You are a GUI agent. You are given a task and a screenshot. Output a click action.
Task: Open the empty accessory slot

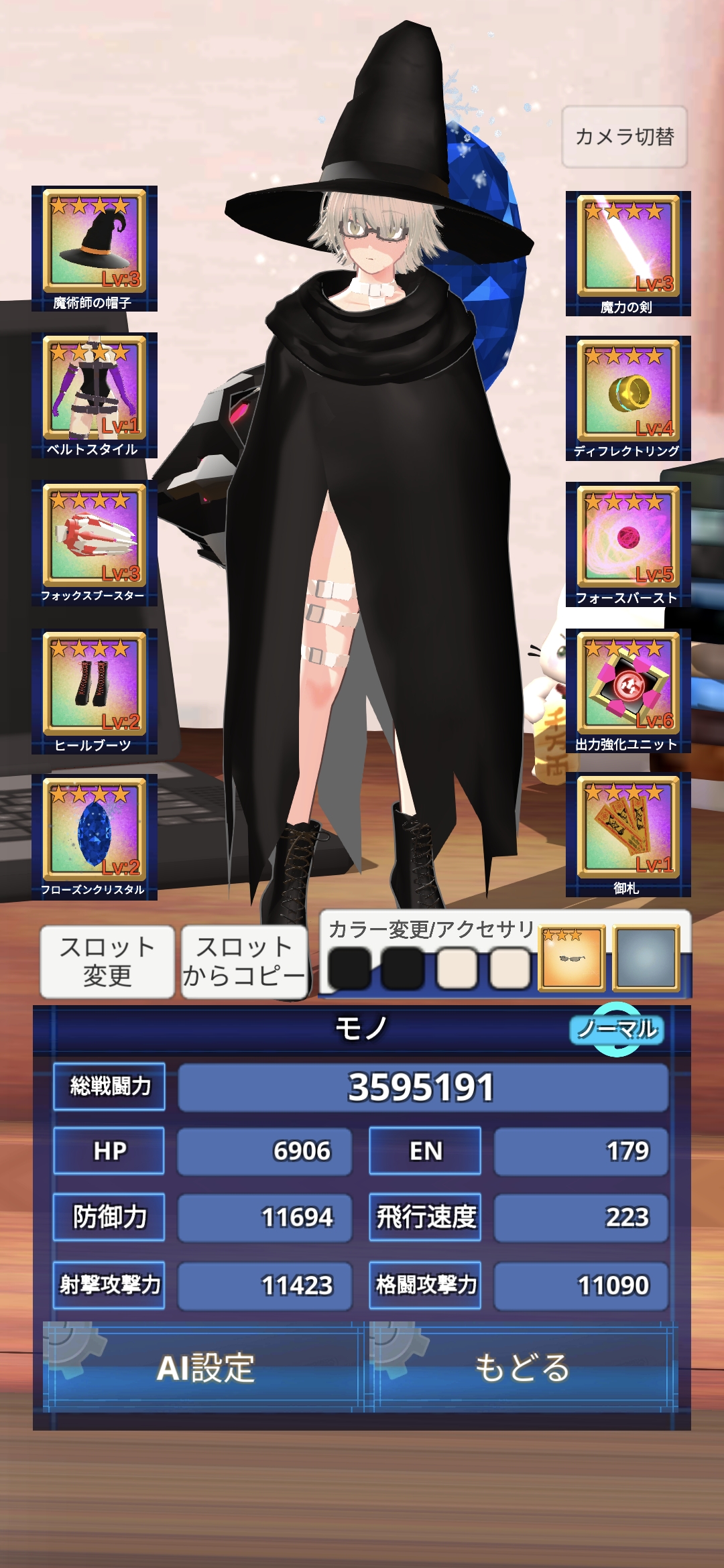[646, 958]
